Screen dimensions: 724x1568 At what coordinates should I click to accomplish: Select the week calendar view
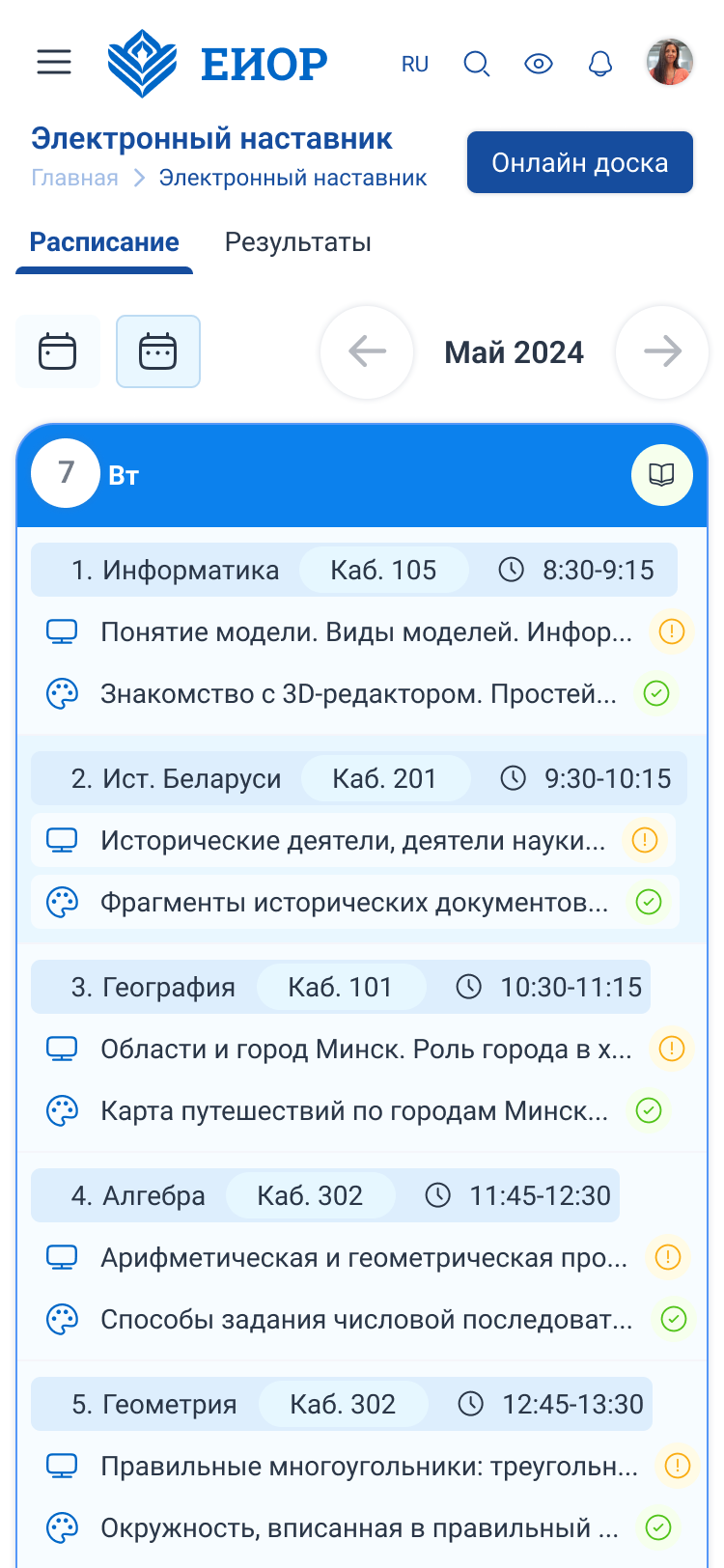pyautogui.click(x=158, y=351)
